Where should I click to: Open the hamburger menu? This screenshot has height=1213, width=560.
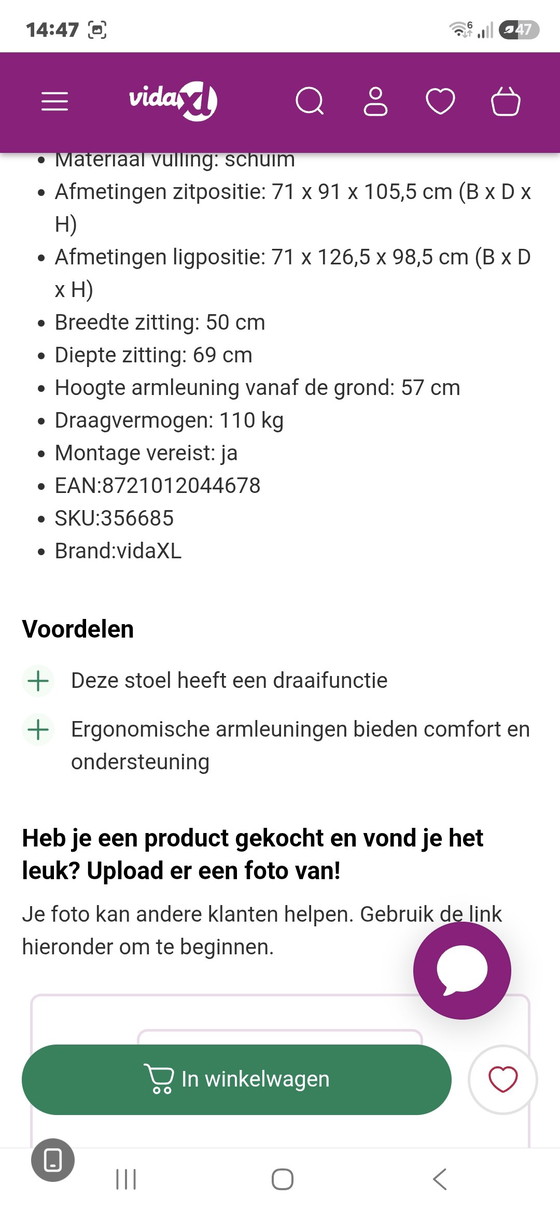click(55, 102)
